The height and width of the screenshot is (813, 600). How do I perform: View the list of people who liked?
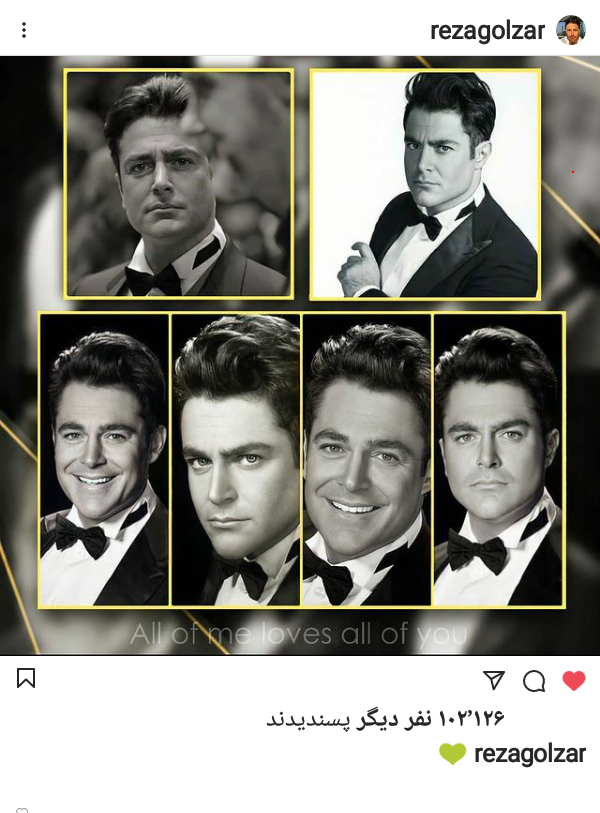(385, 718)
